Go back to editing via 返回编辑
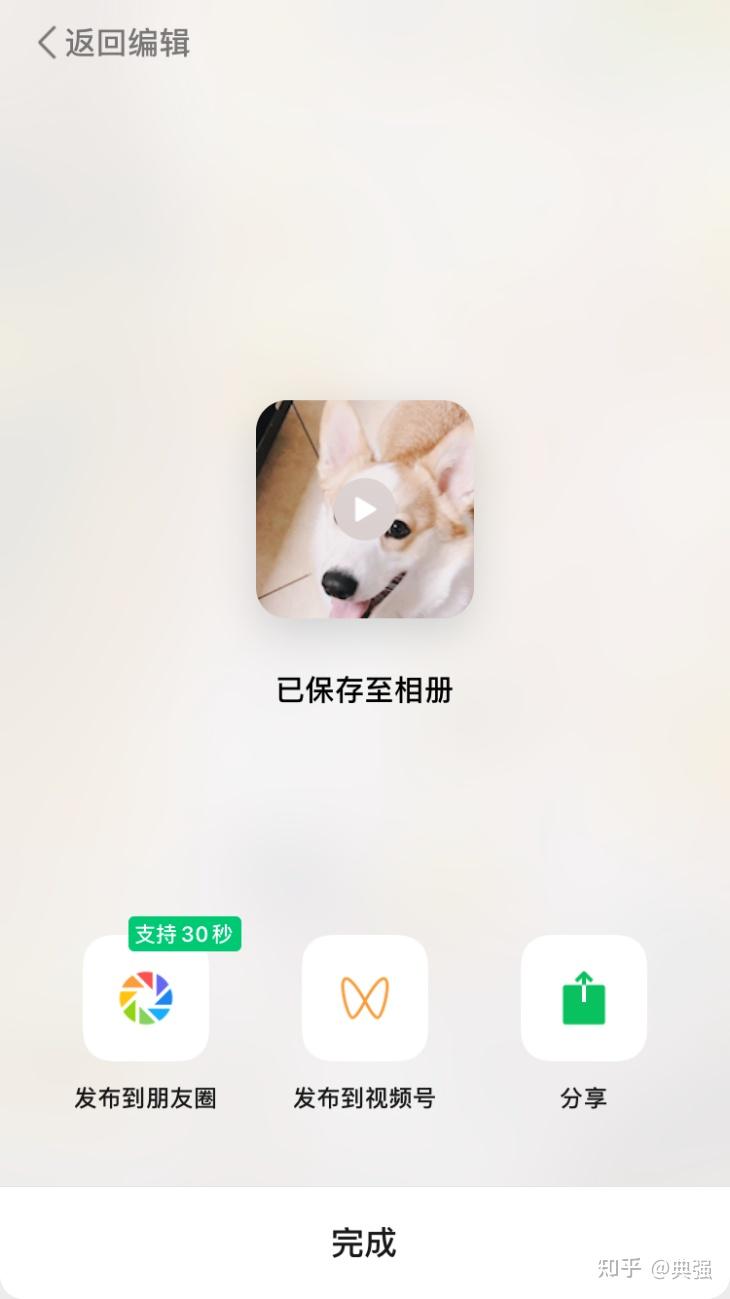The image size is (730, 1299). point(113,43)
